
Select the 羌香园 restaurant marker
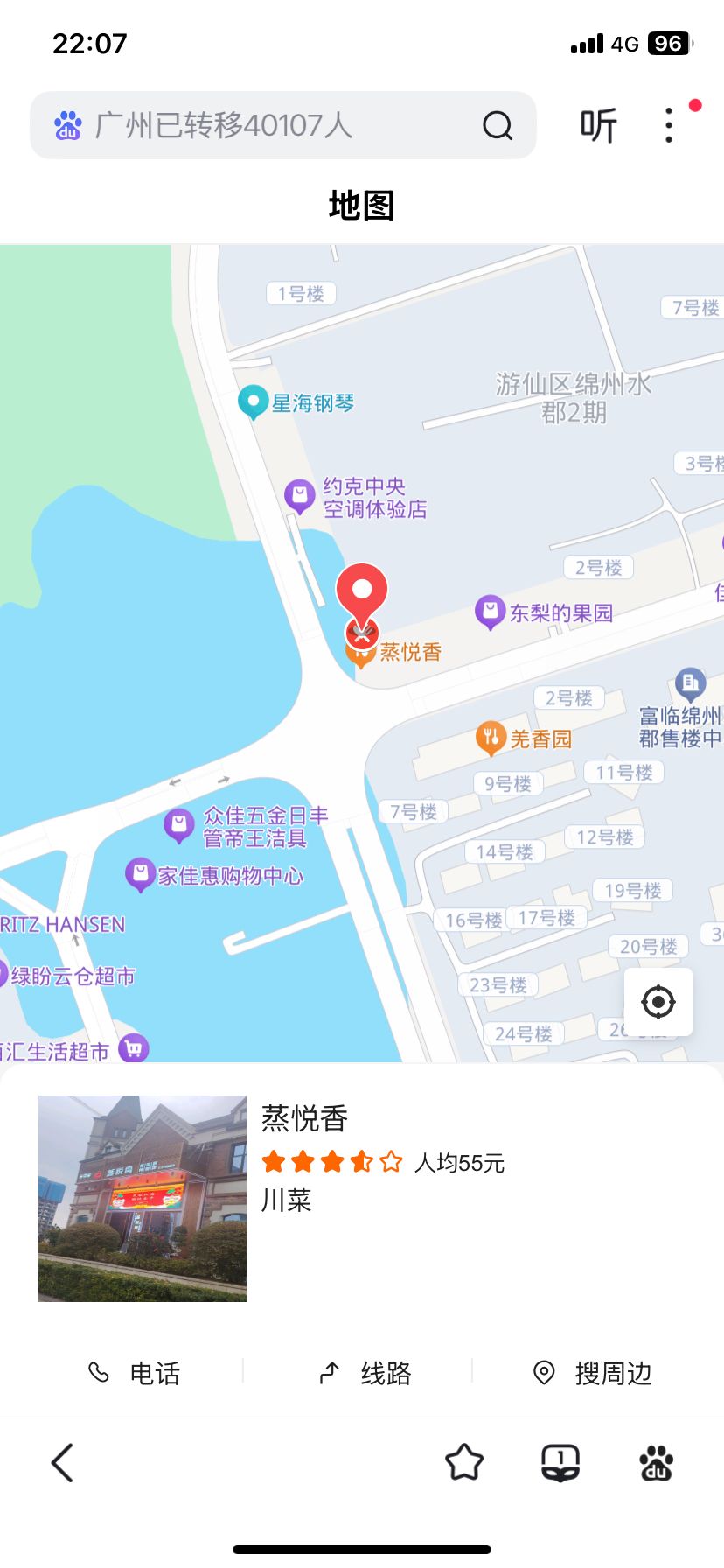[491, 738]
